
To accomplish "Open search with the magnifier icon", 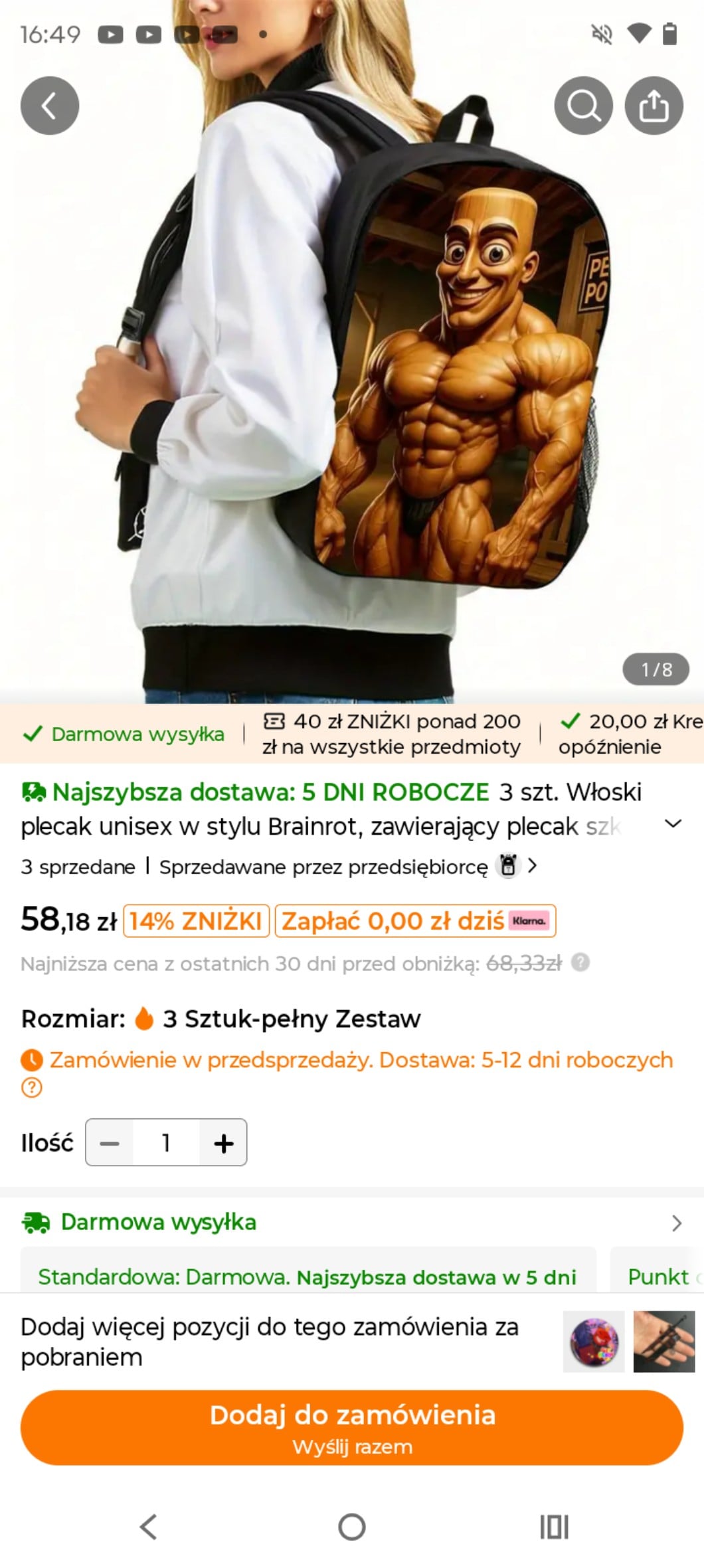I will [x=584, y=106].
